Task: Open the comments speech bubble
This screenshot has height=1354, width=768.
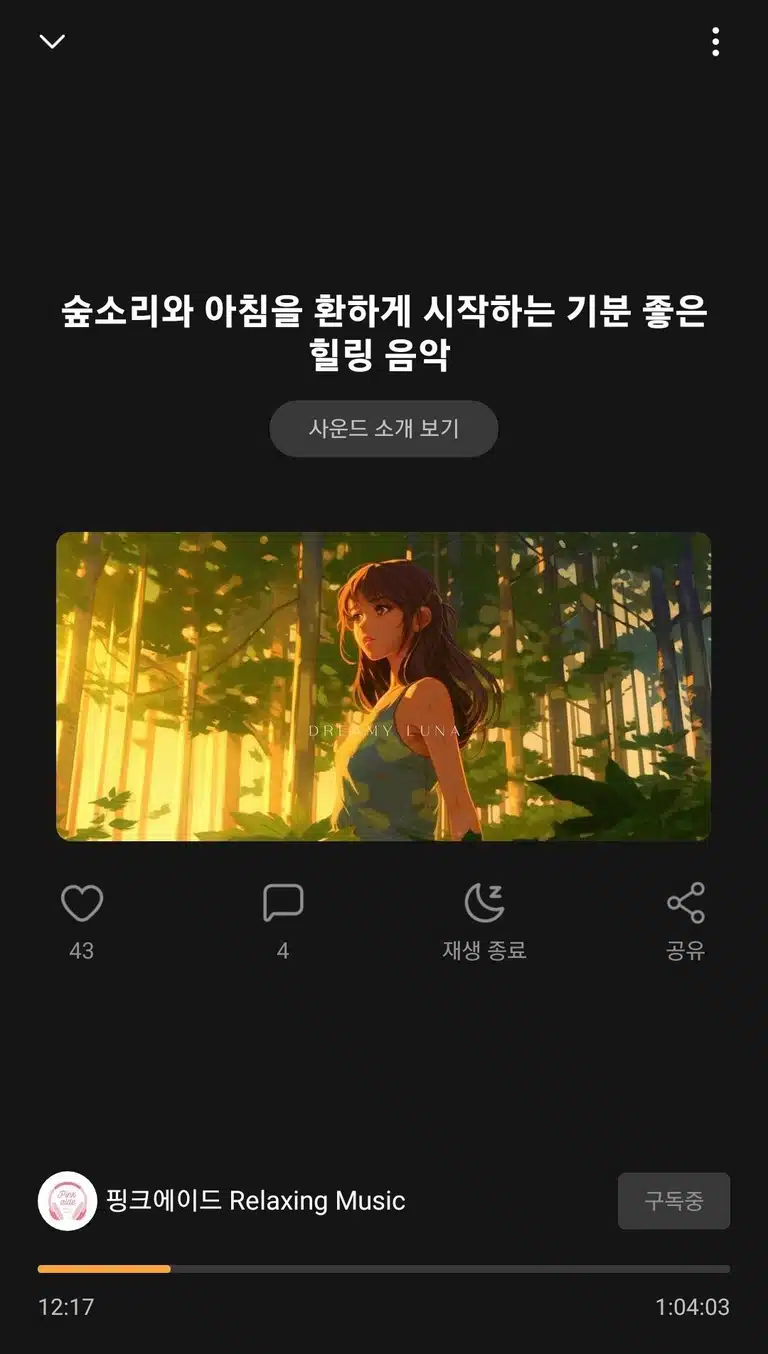Action: [x=283, y=904]
